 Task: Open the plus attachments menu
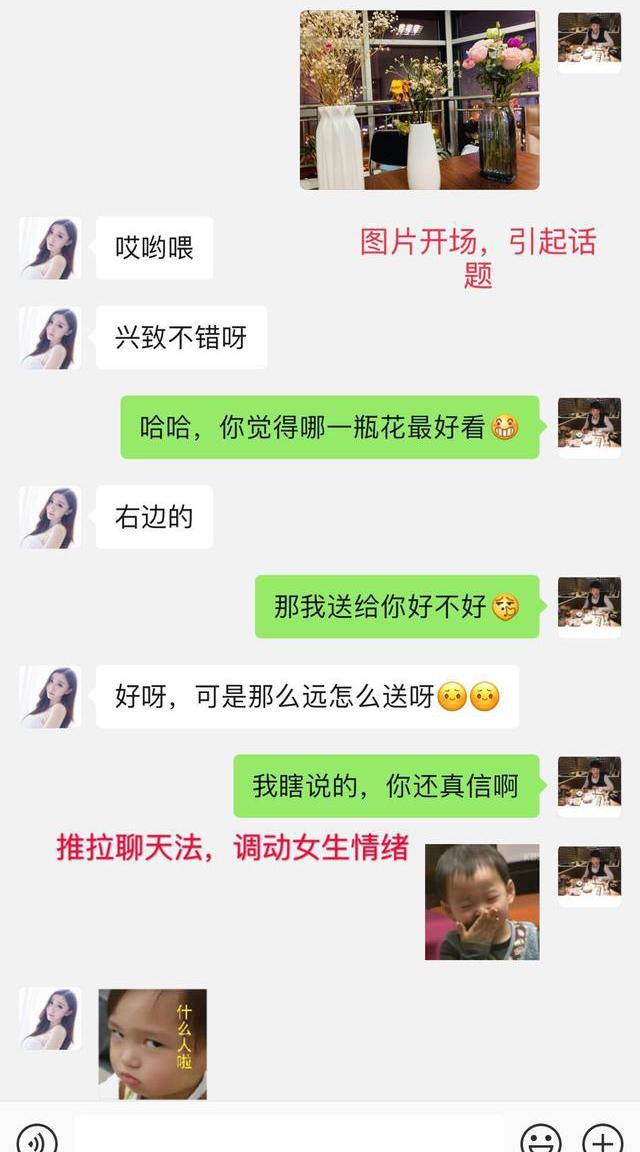click(602, 1139)
